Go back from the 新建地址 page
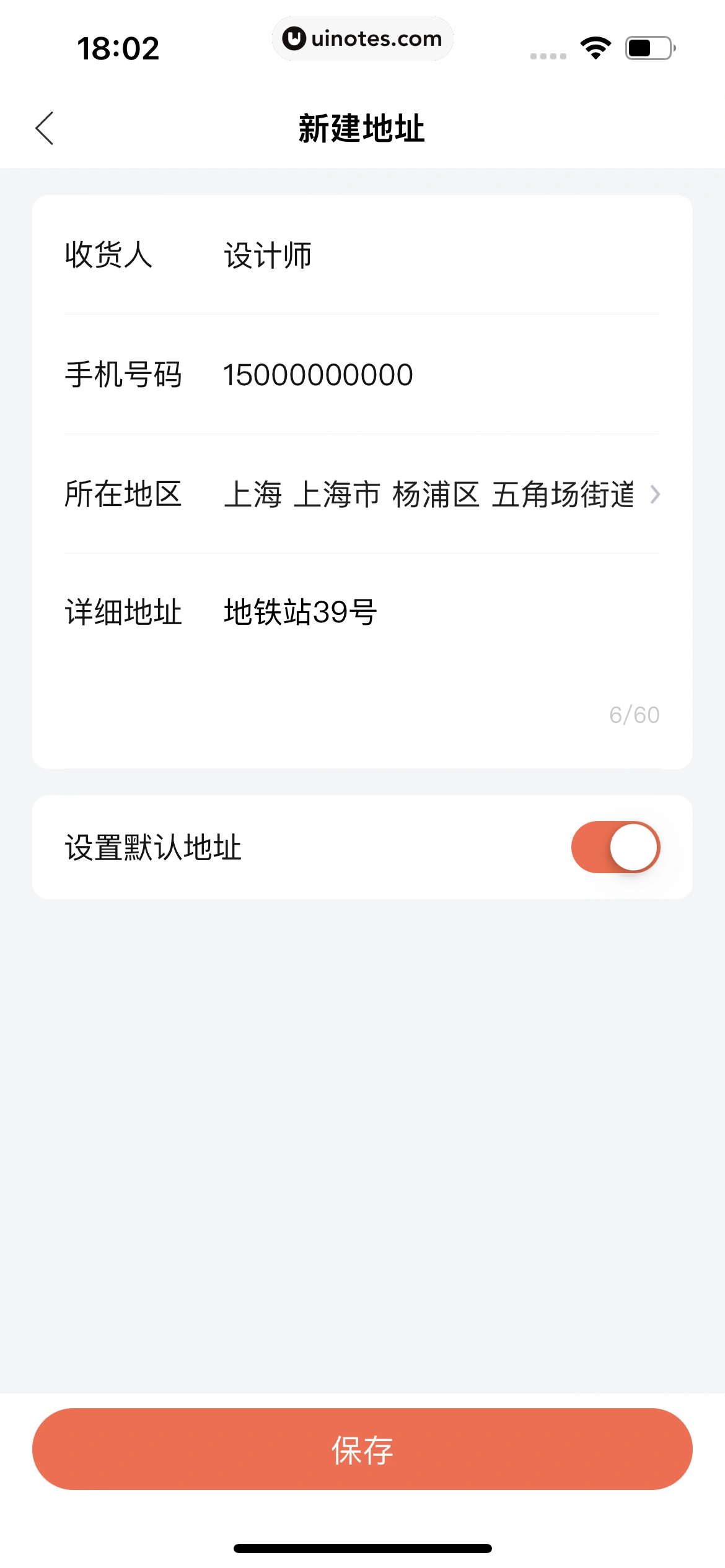The height and width of the screenshot is (1568, 725). (45, 128)
